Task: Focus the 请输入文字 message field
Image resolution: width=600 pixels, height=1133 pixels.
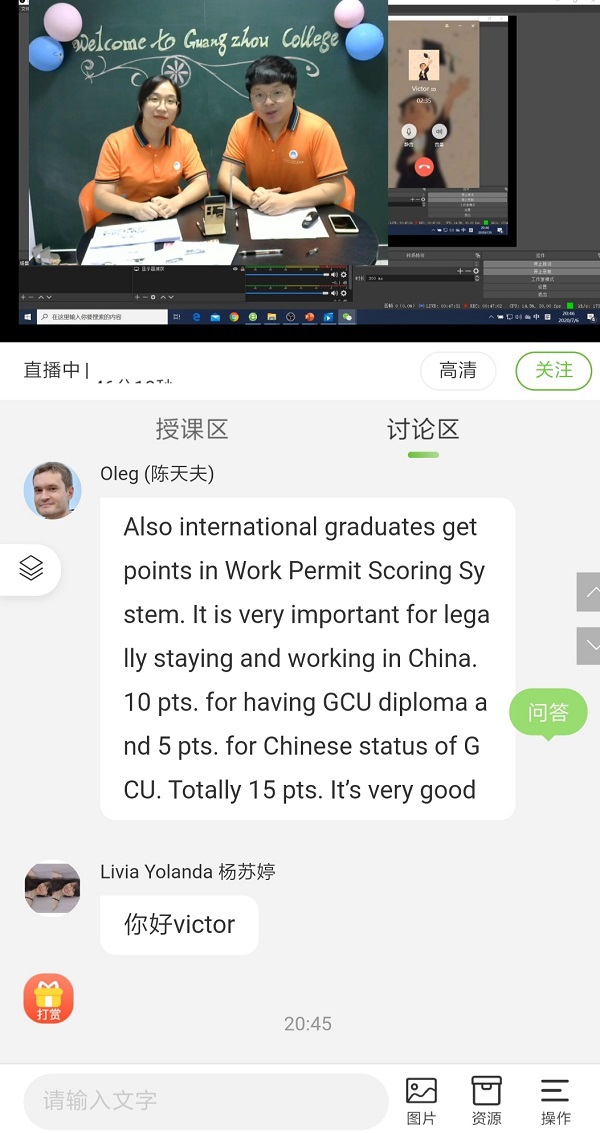Action: pyautogui.click(x=205, y=1101)
